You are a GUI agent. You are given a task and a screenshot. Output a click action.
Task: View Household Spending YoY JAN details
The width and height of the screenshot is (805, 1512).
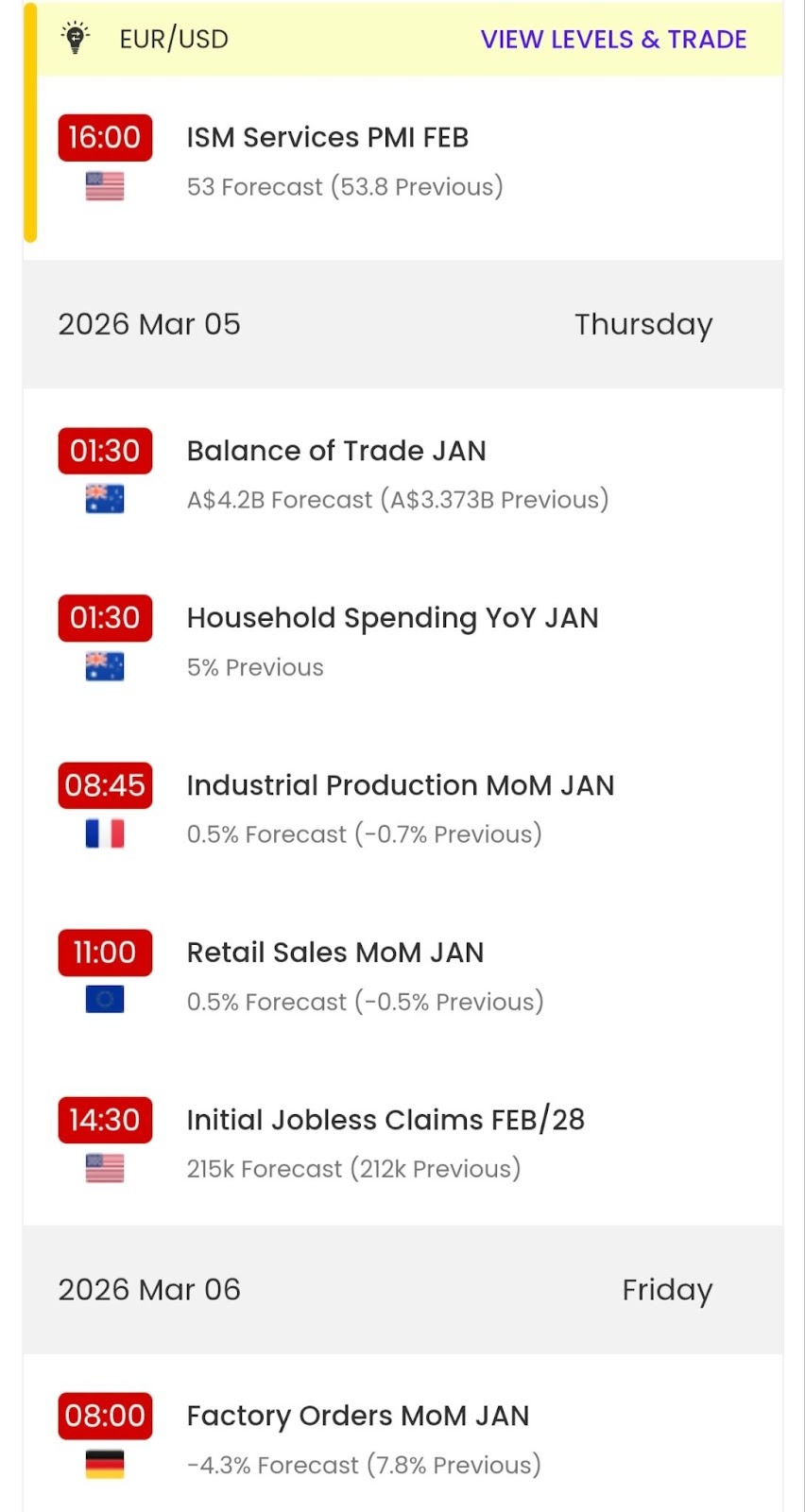[392, 618]
